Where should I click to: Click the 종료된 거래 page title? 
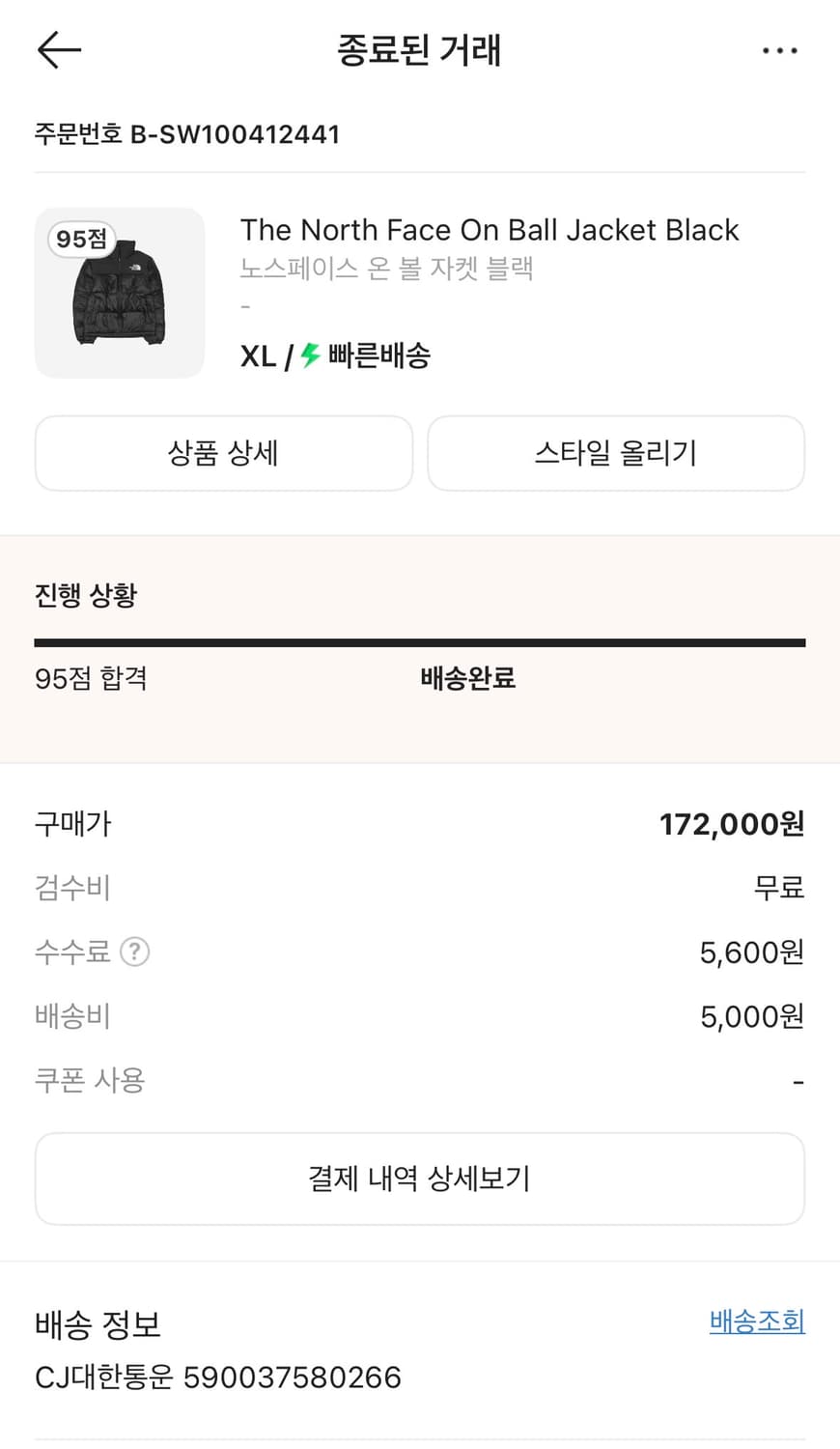[419, 50]
